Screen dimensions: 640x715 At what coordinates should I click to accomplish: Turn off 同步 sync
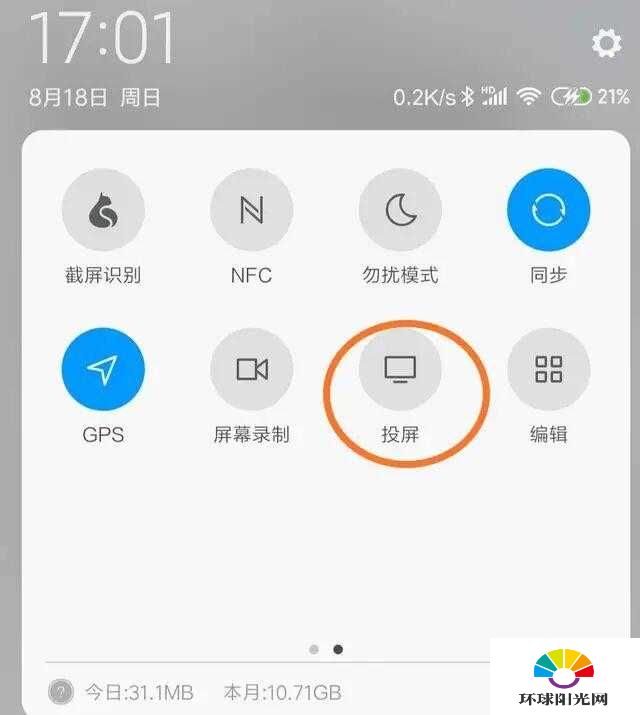click(548, 209)
